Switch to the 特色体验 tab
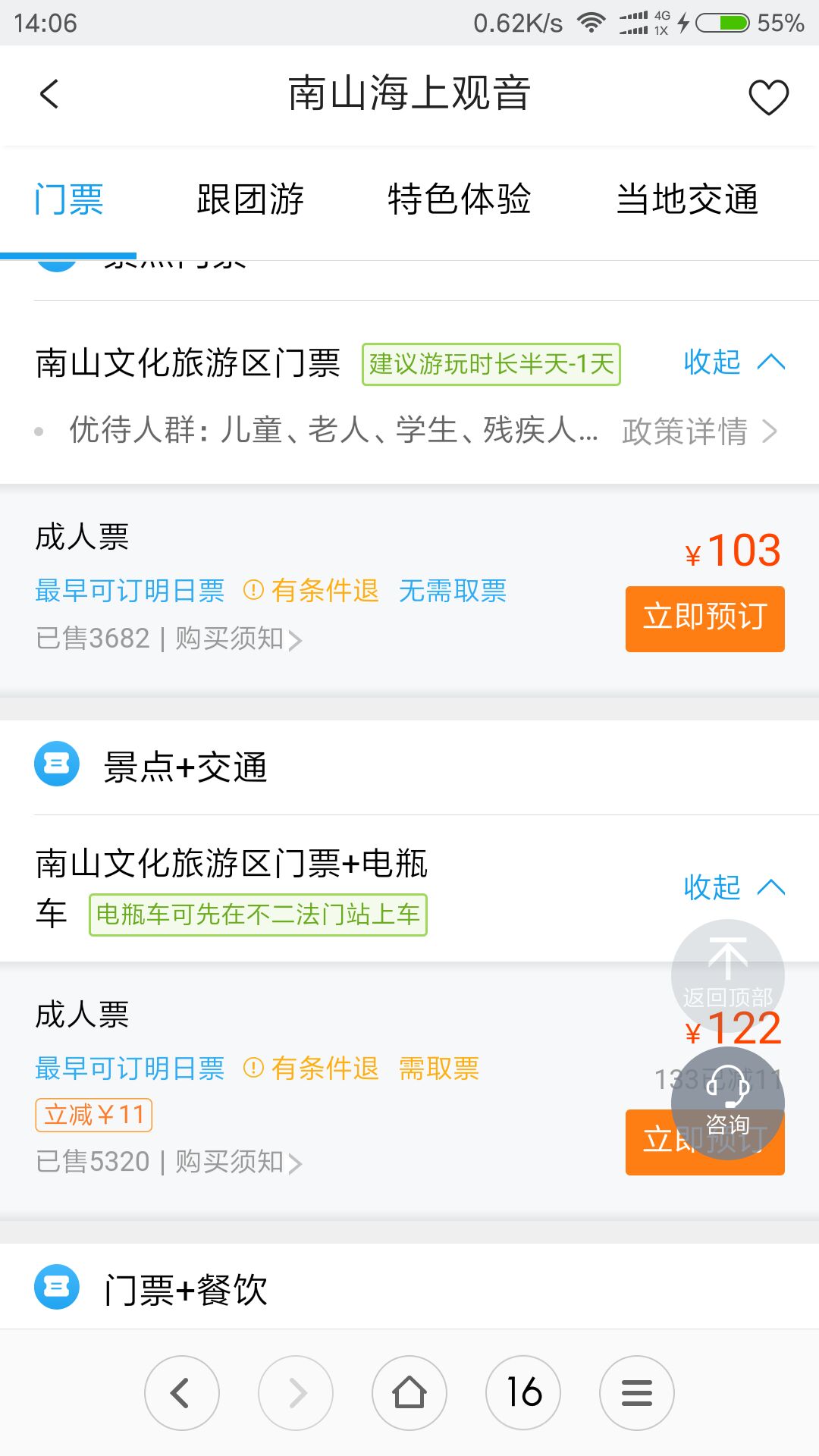 pos(459,200)
